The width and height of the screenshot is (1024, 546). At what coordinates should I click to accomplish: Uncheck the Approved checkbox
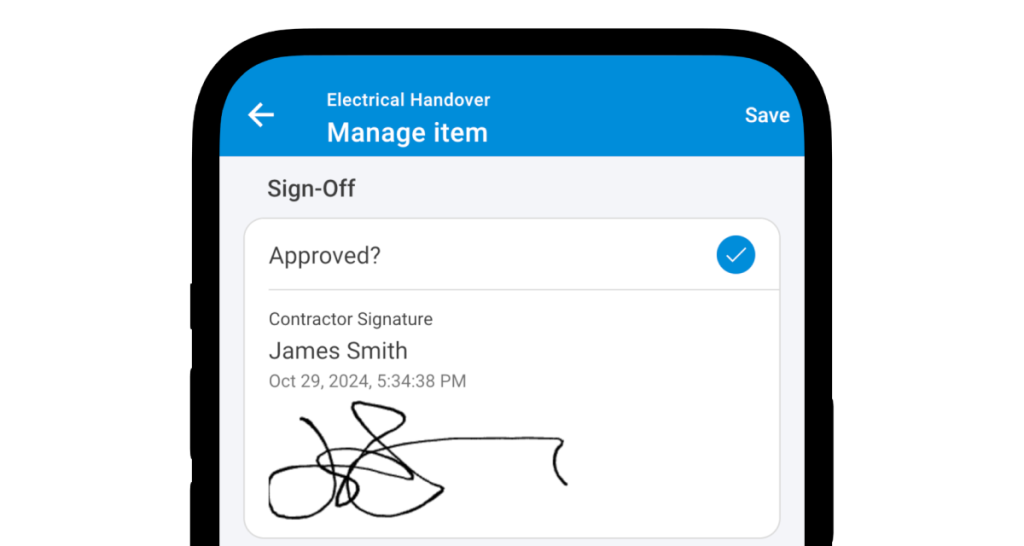736,255
